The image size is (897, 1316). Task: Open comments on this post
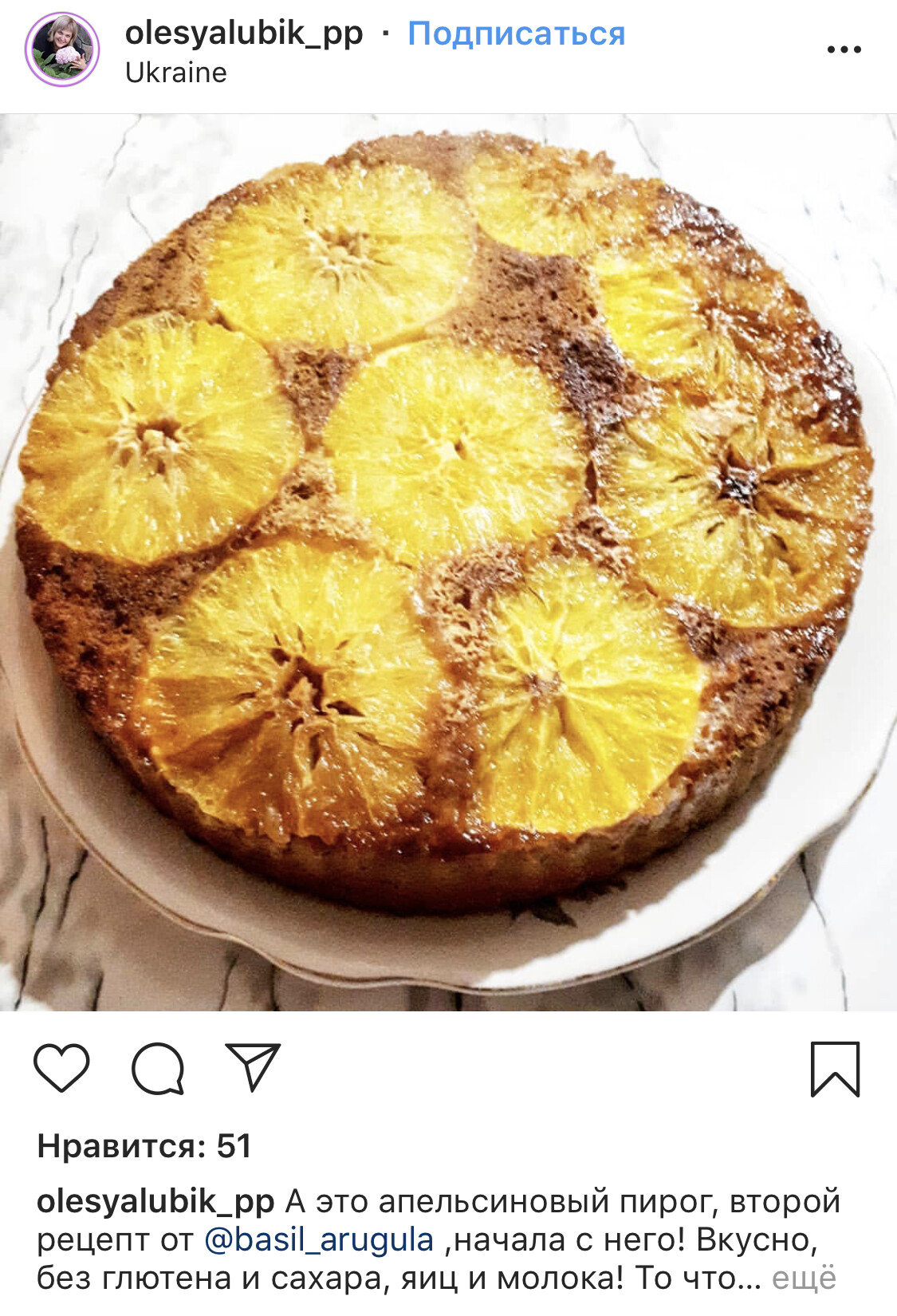(158, 1068)
